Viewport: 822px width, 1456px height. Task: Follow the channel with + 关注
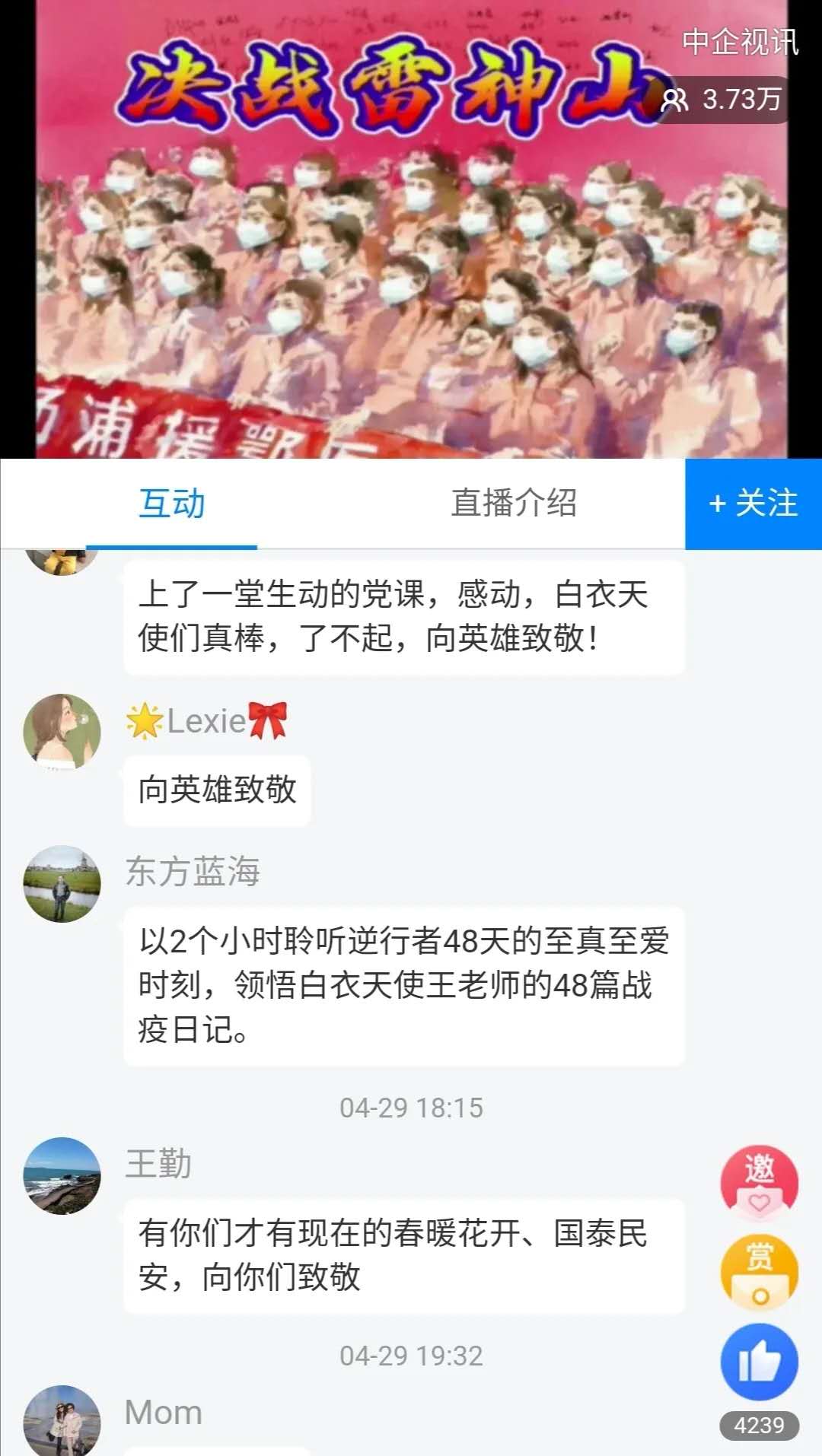point(753,504)
